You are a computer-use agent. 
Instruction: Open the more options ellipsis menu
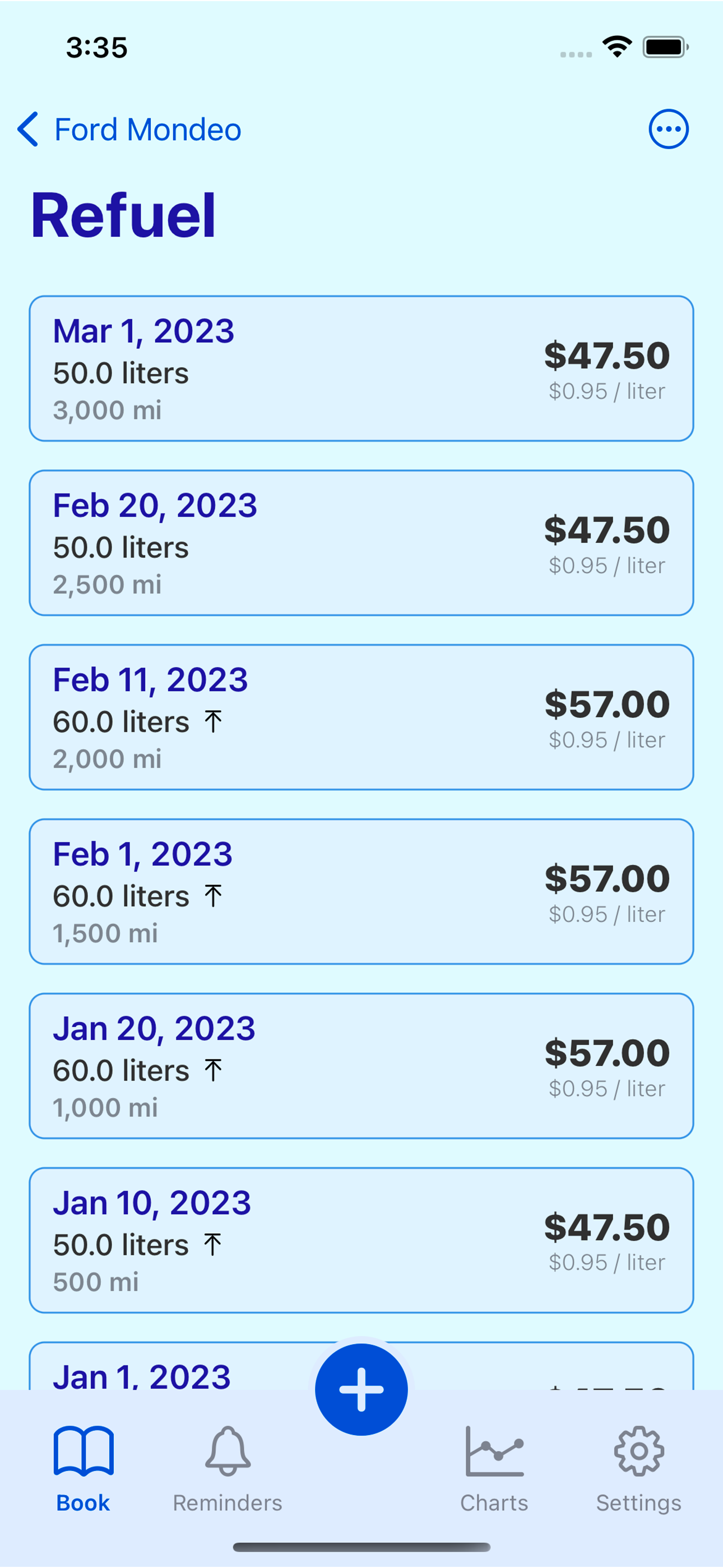tap(668, 129)
